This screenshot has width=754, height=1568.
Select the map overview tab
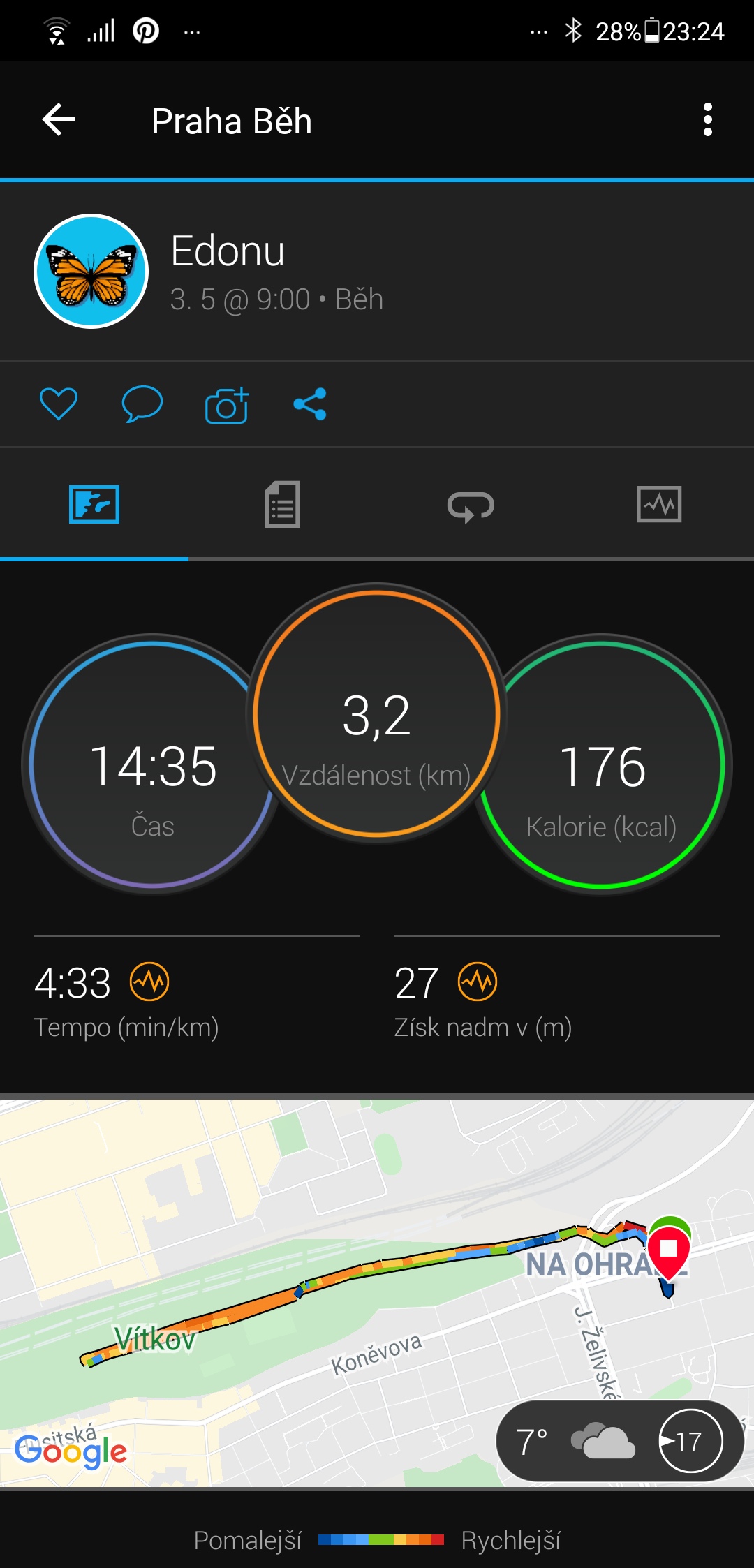click(94, 504)
